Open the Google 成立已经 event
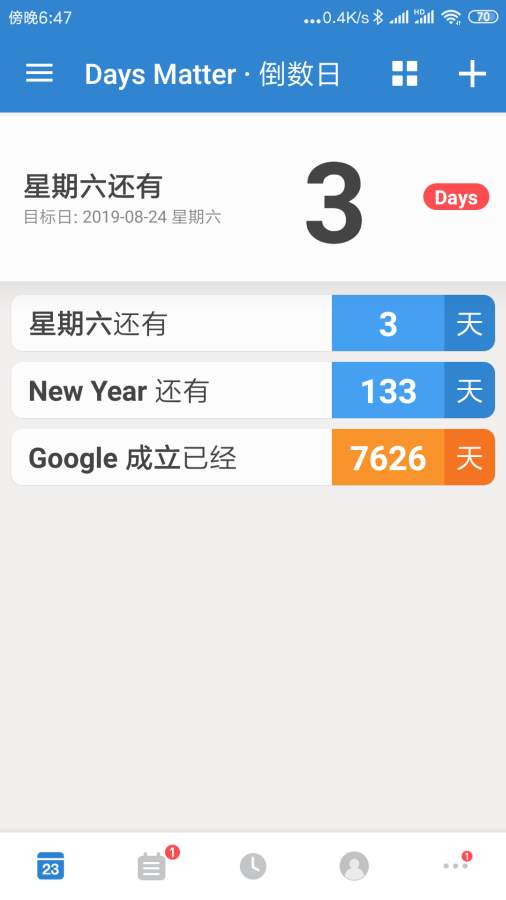 (253, 457)
